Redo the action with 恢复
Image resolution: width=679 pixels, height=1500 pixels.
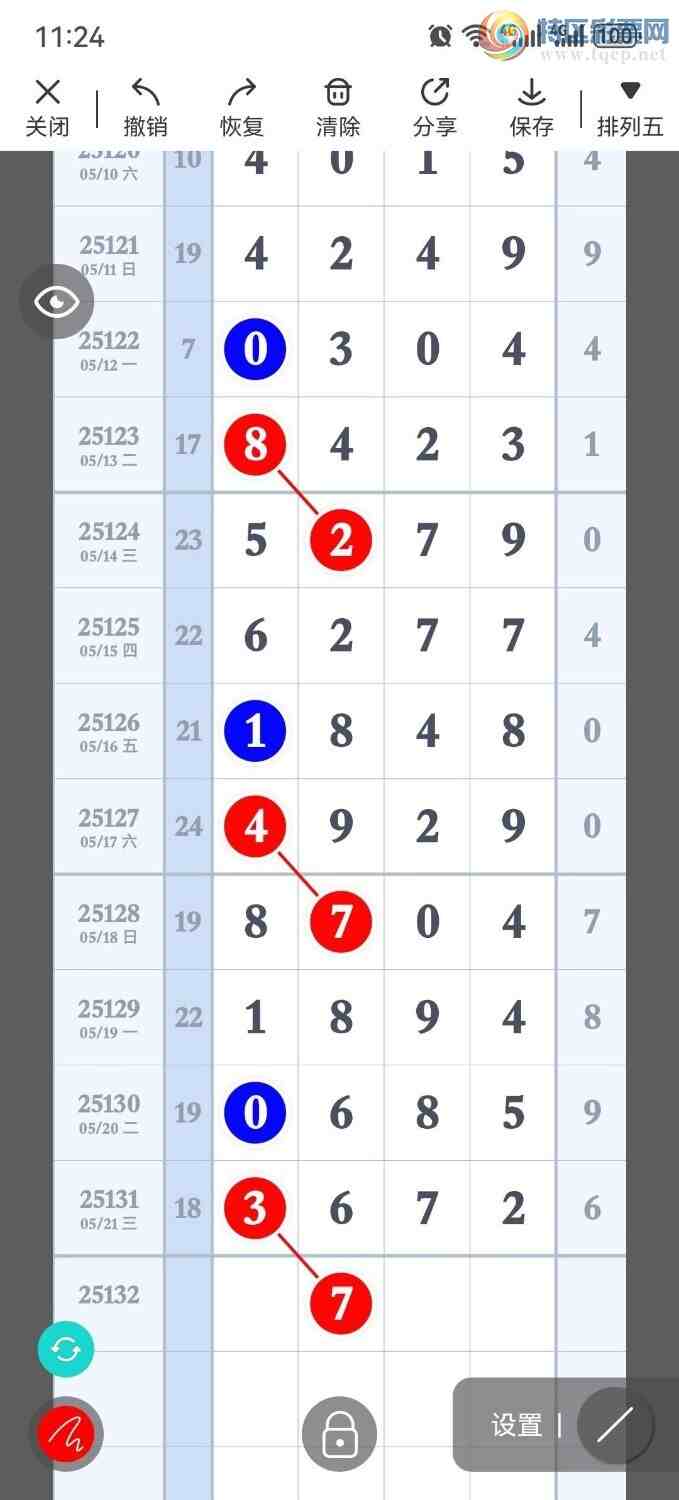(242, 108)
